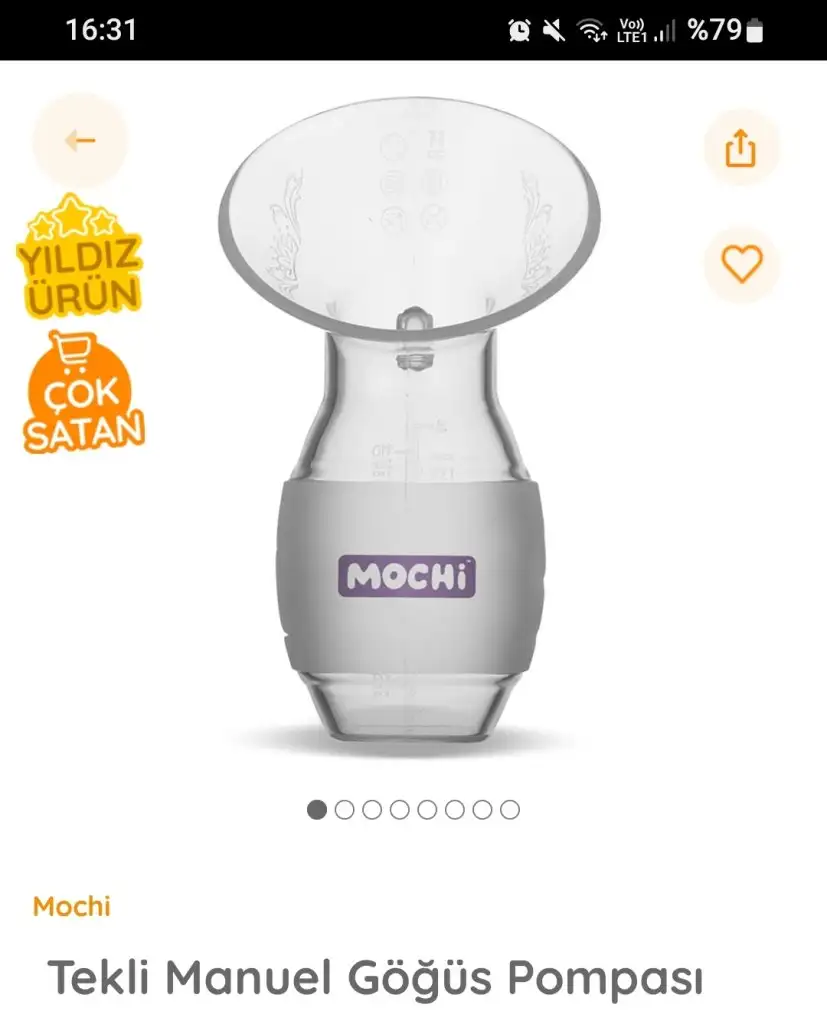
Task: Share this Mochi product
Action: pos(740,148)
